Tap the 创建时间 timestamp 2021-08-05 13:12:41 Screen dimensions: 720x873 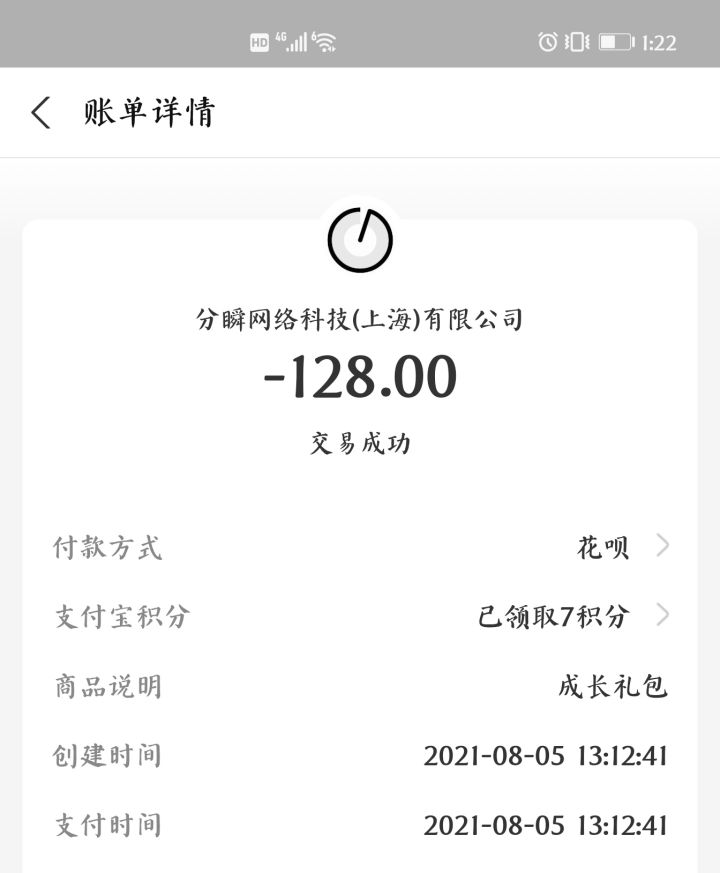(x=549, y=755)
